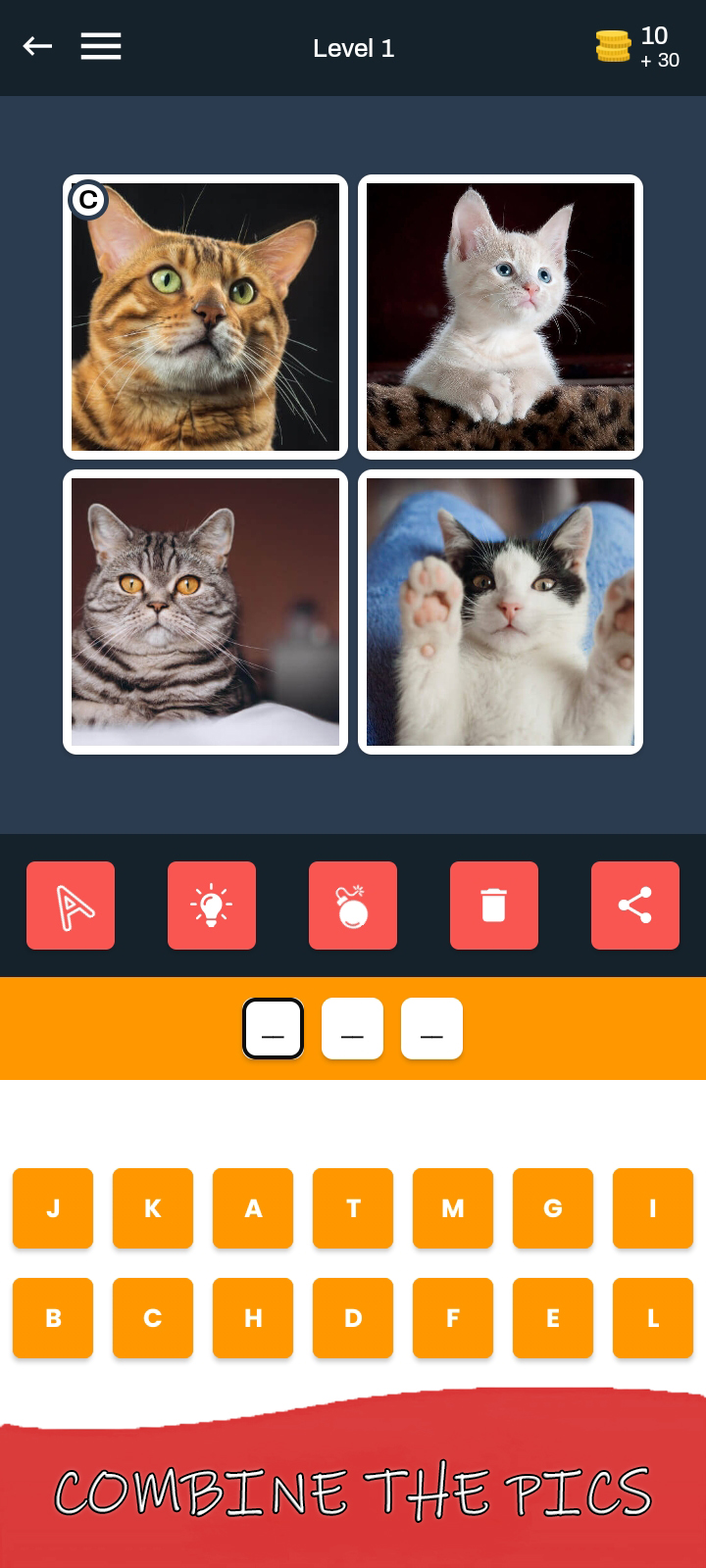Screen dimensions: 706x1568
Task: Pick the letter K tile
Action: click(153, 1208)
